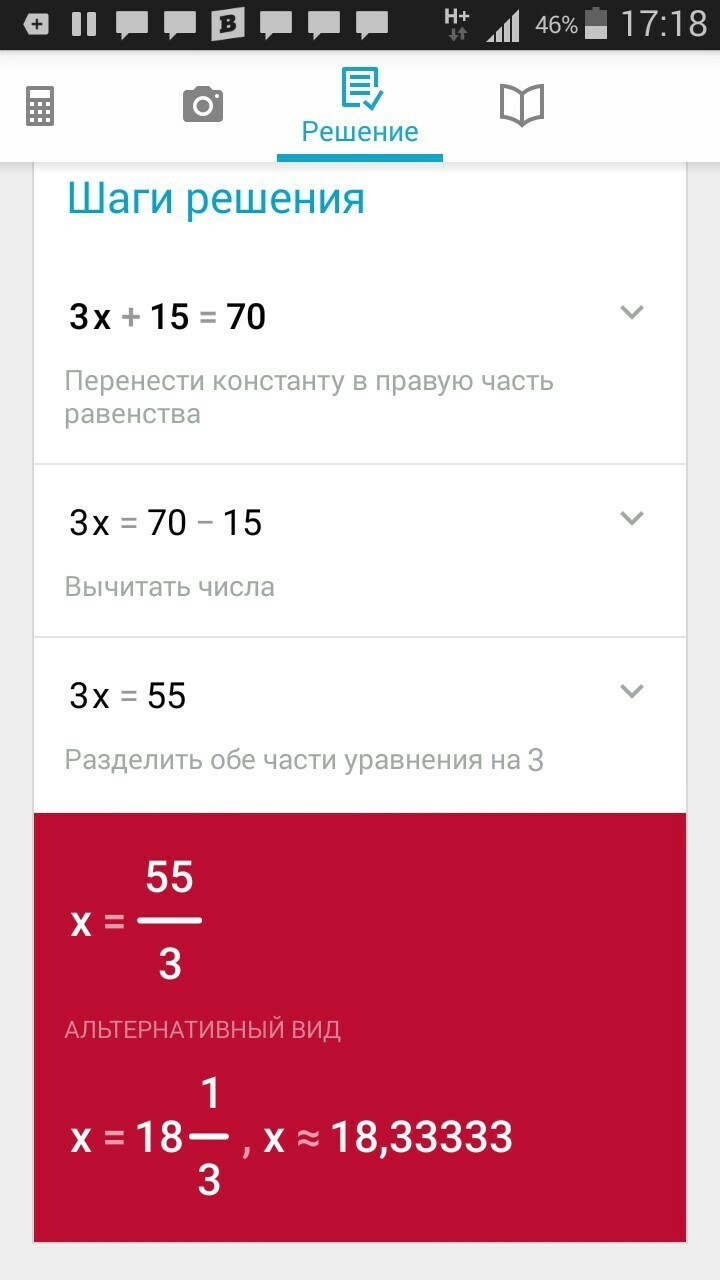Expand the step 3x = 70 − 15
This screenshot has width=720, height=1280.
pyautogui.click(x=631, y=518)
